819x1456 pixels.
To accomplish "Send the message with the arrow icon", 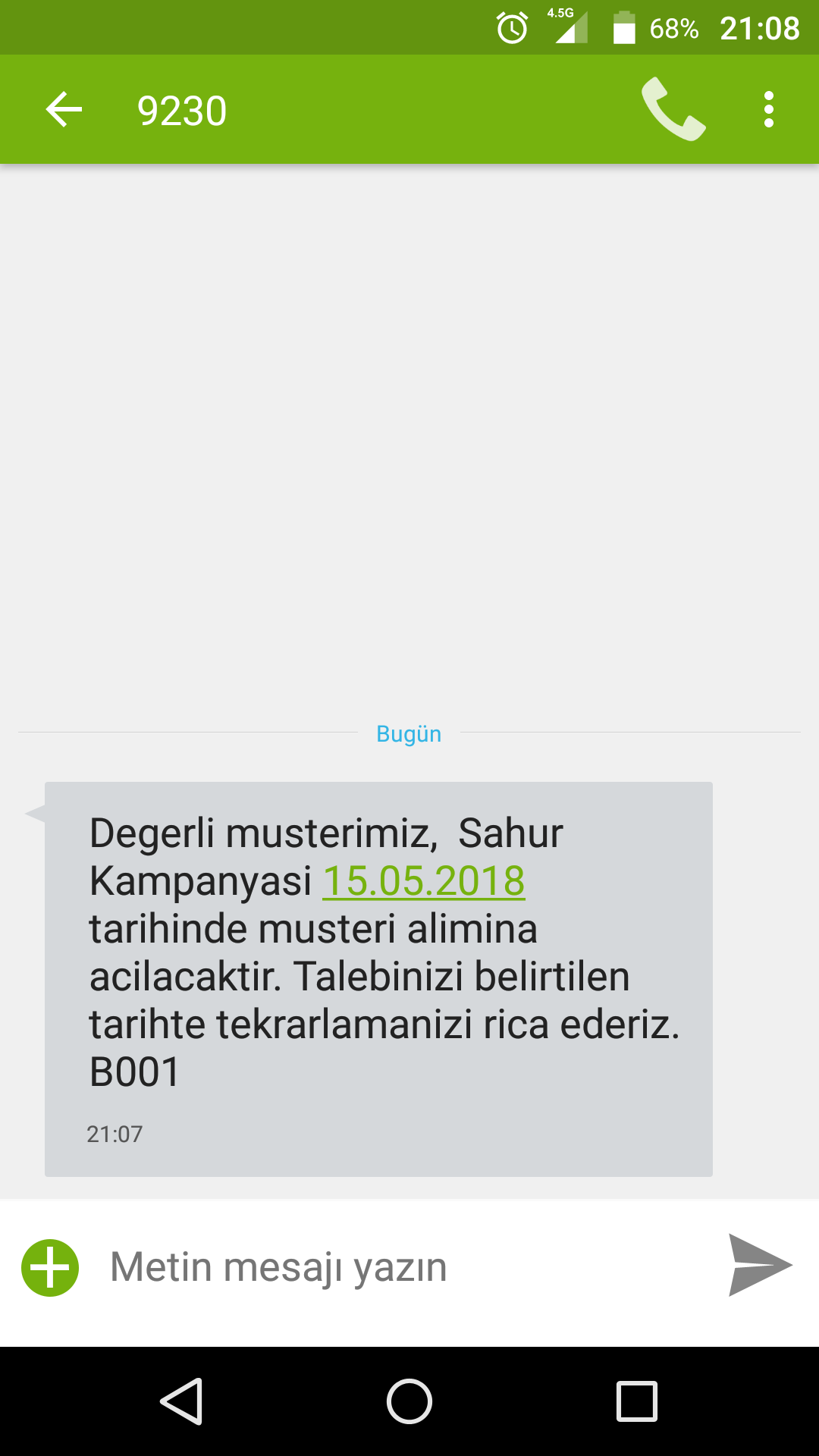I will tap(760, 1265).
